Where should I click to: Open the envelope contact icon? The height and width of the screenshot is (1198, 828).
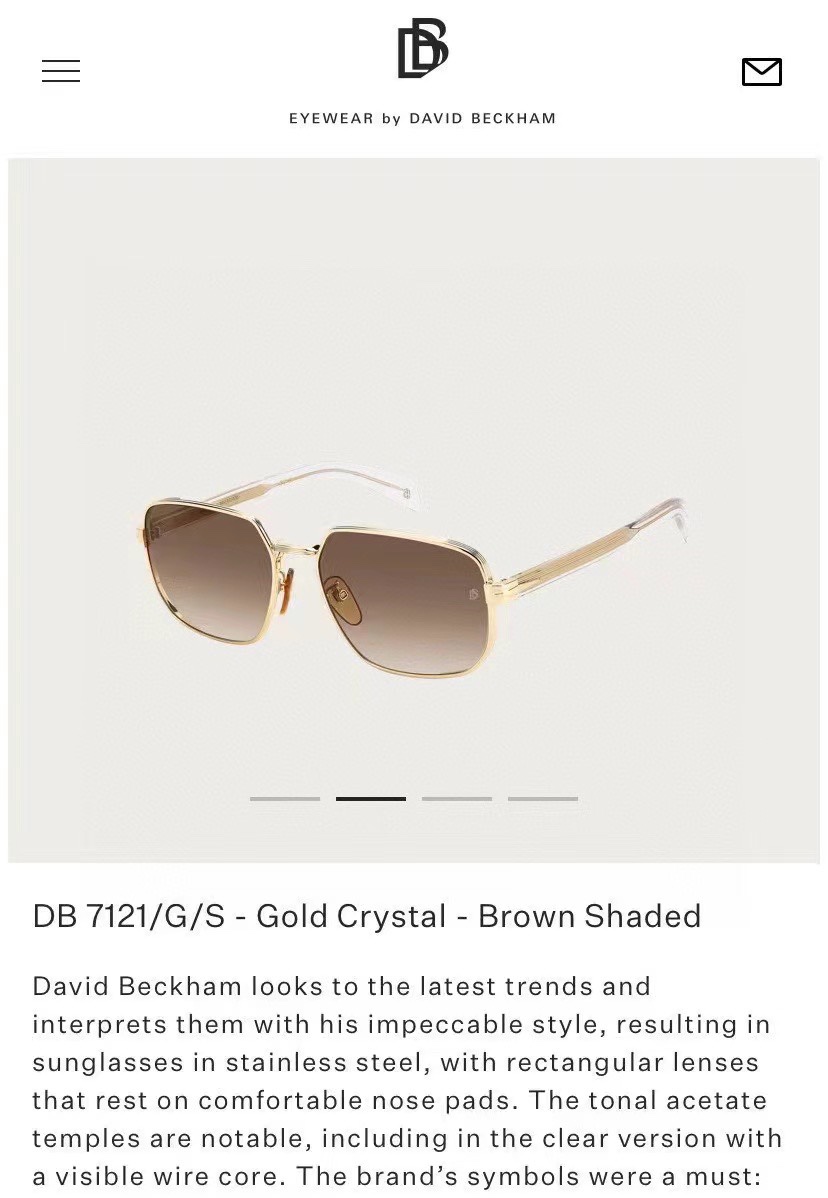(x=761, y=72)
